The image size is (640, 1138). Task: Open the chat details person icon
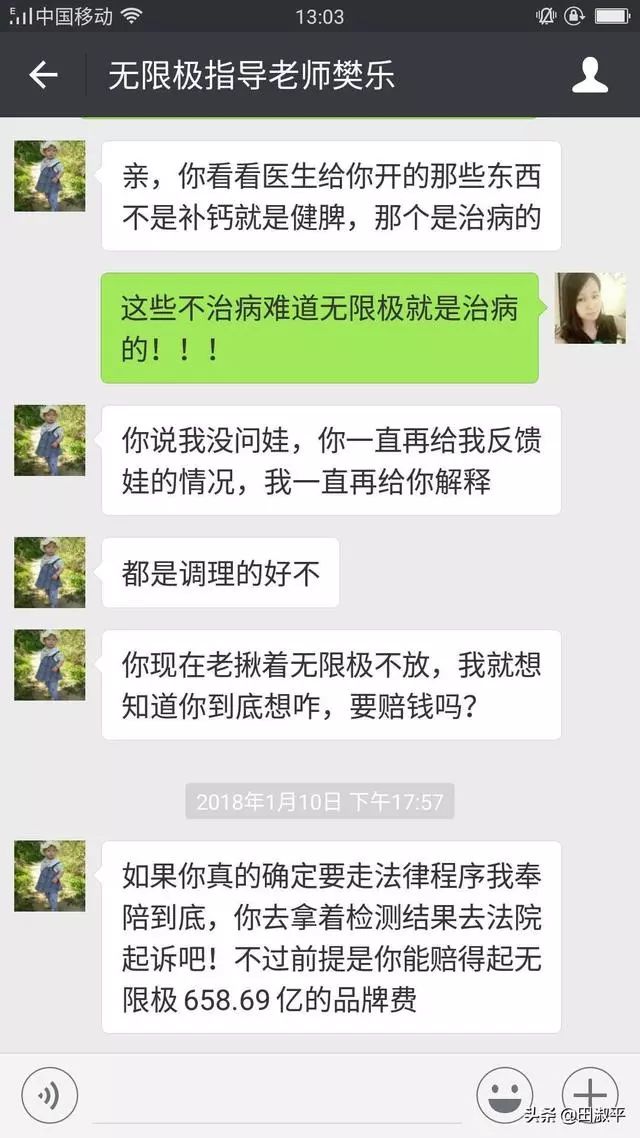[590, 75]
